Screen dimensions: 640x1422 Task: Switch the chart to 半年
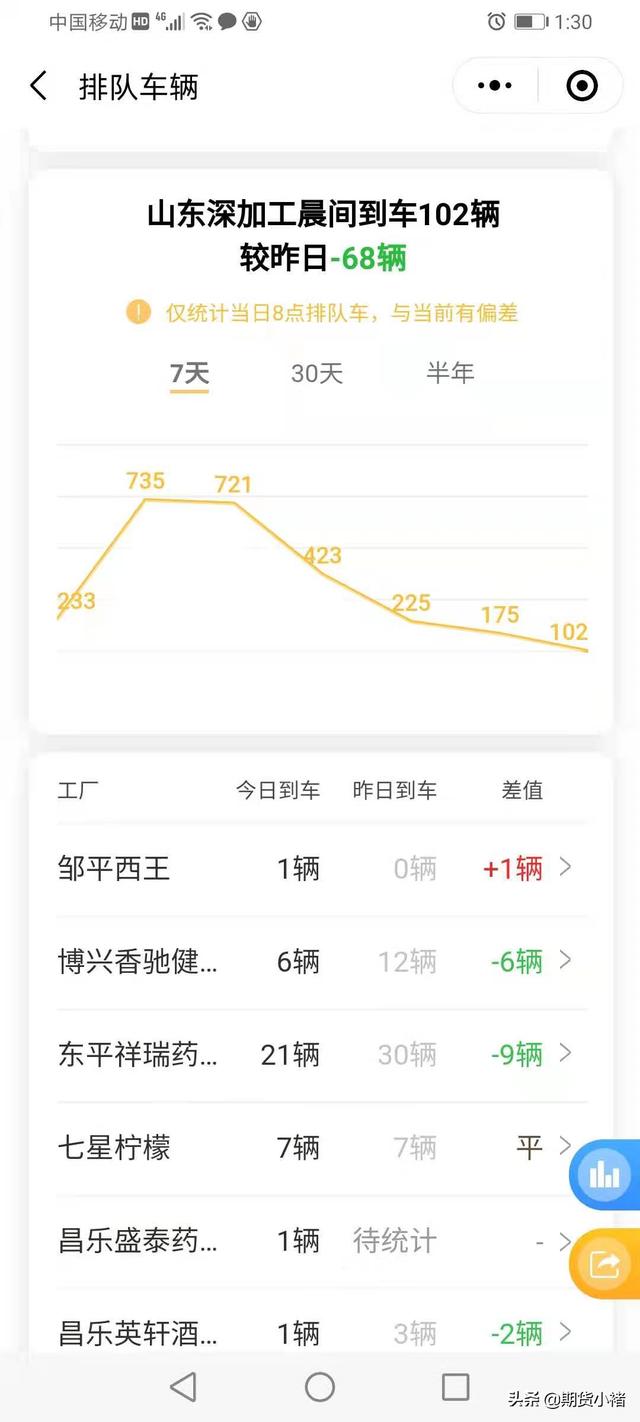(x=450, y=374)
